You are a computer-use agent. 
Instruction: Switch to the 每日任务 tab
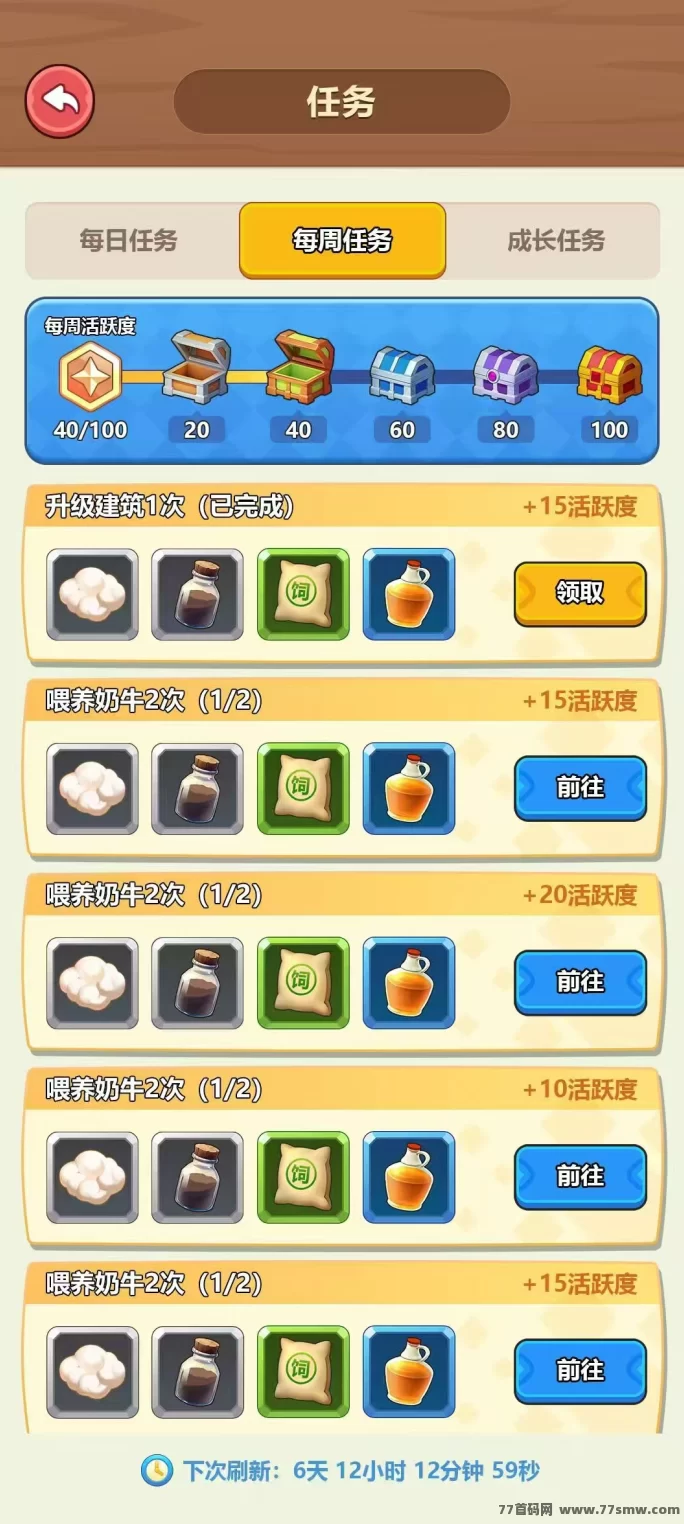tap(129, 241)
